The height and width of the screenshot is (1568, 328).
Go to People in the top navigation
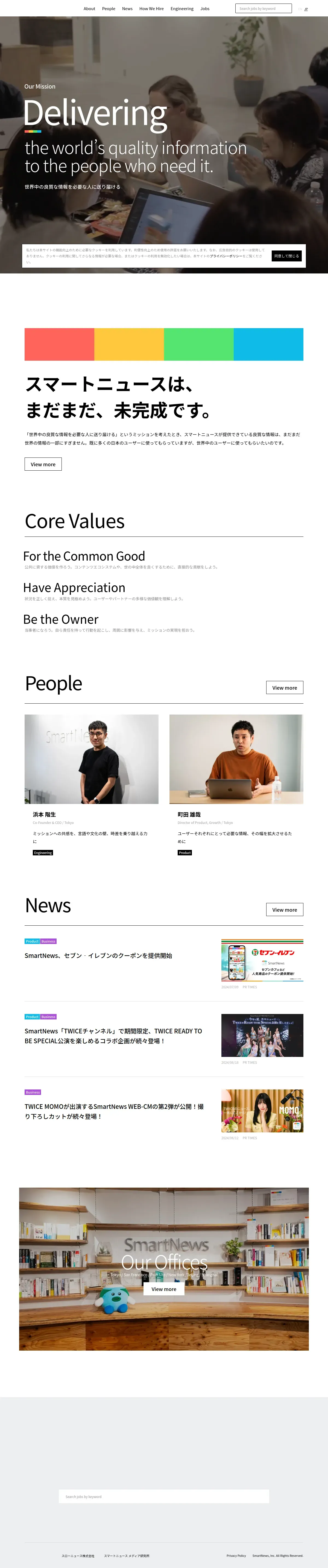point(108,8)
